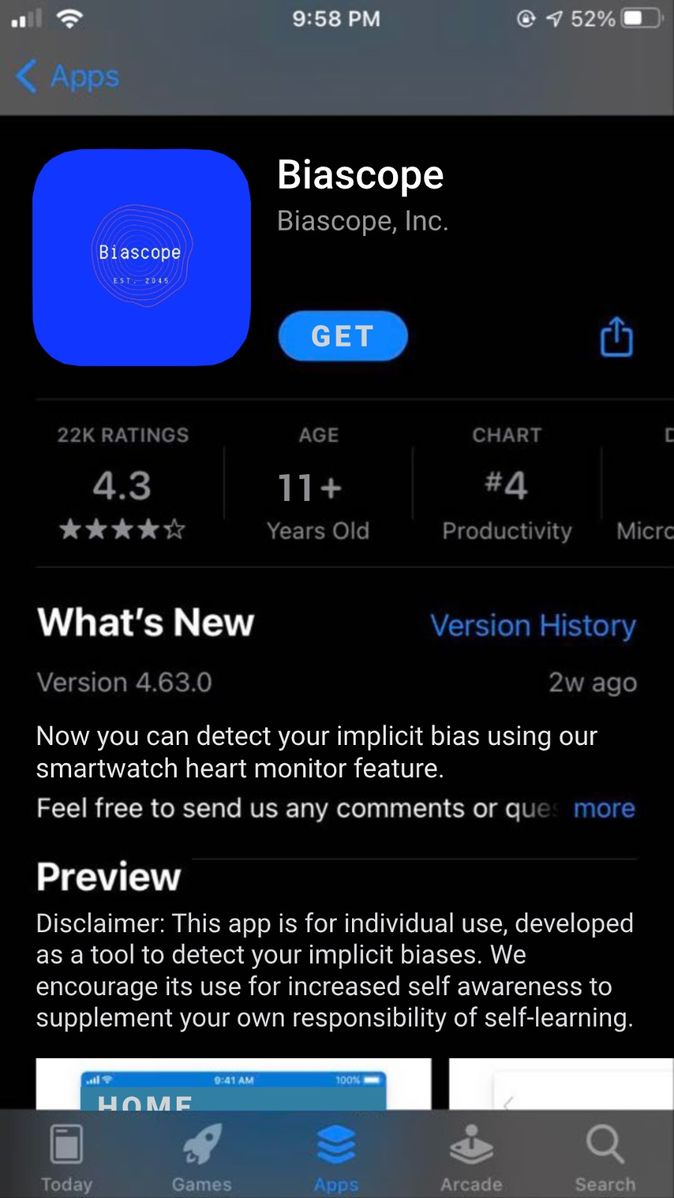Screen dimensions: 674x1198
Task: Select the Apps tab
Action: coord(336,1155)
